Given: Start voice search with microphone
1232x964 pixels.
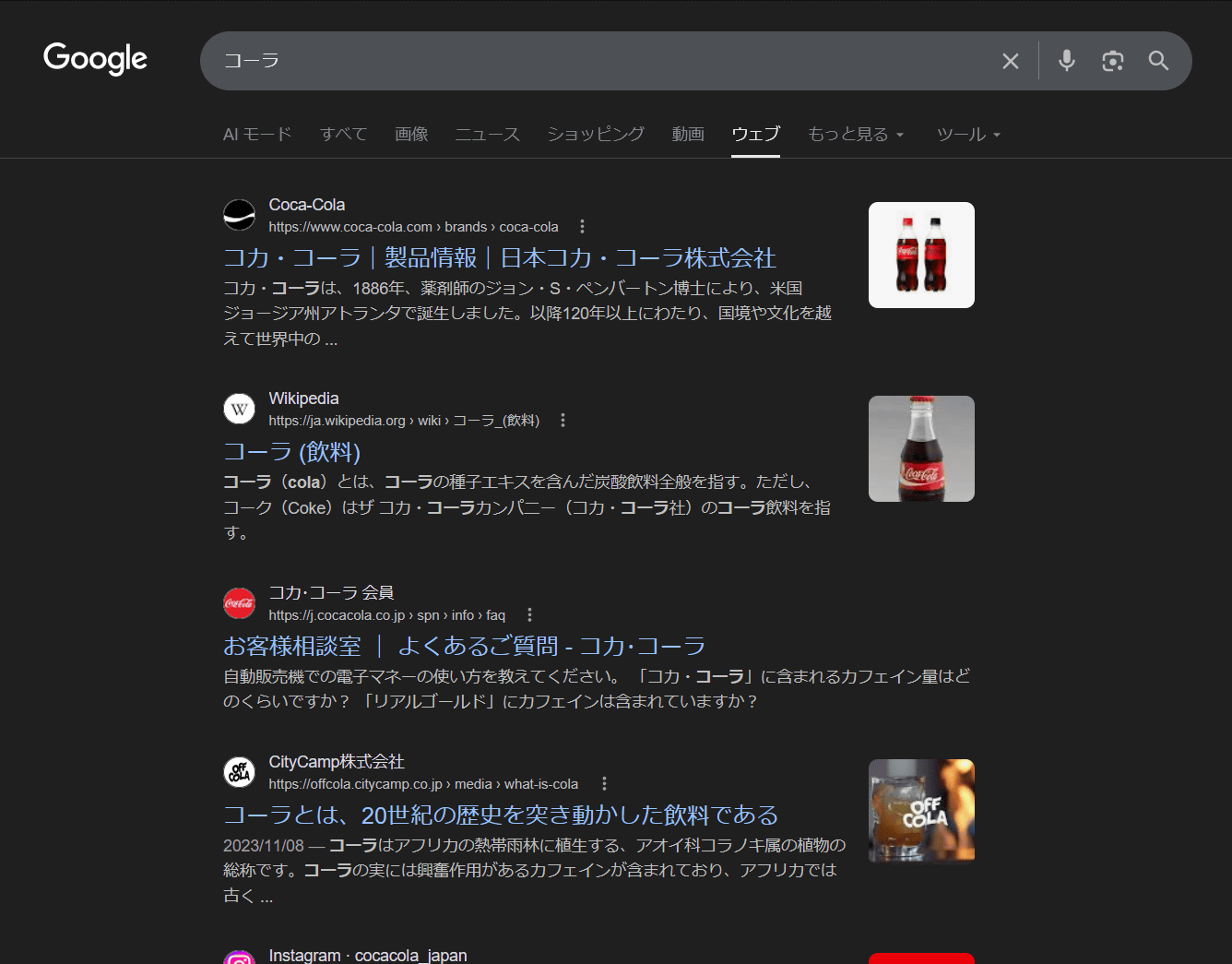Looking at the screenshot, I should (x=1067, y=61).
